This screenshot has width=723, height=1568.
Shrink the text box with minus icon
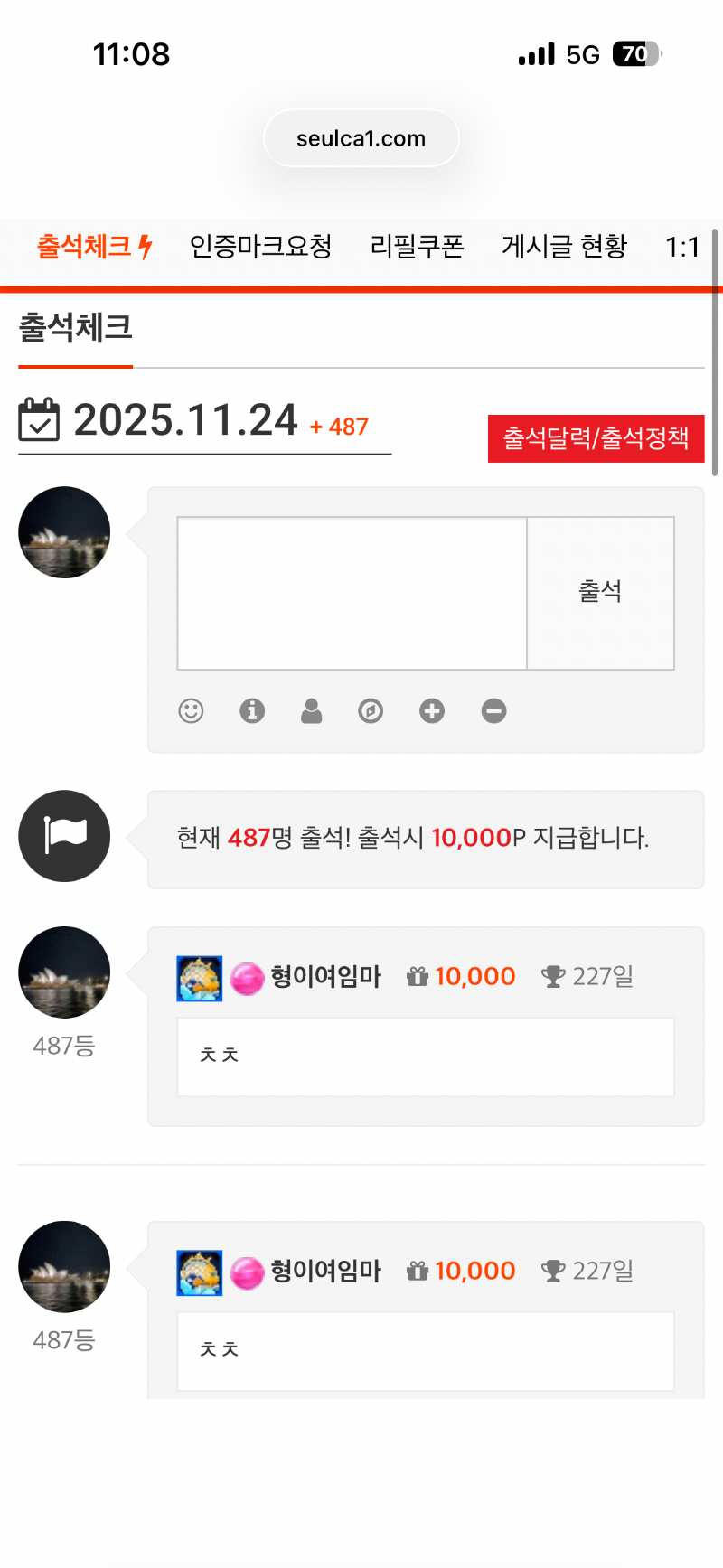click(x=493, y=711)
